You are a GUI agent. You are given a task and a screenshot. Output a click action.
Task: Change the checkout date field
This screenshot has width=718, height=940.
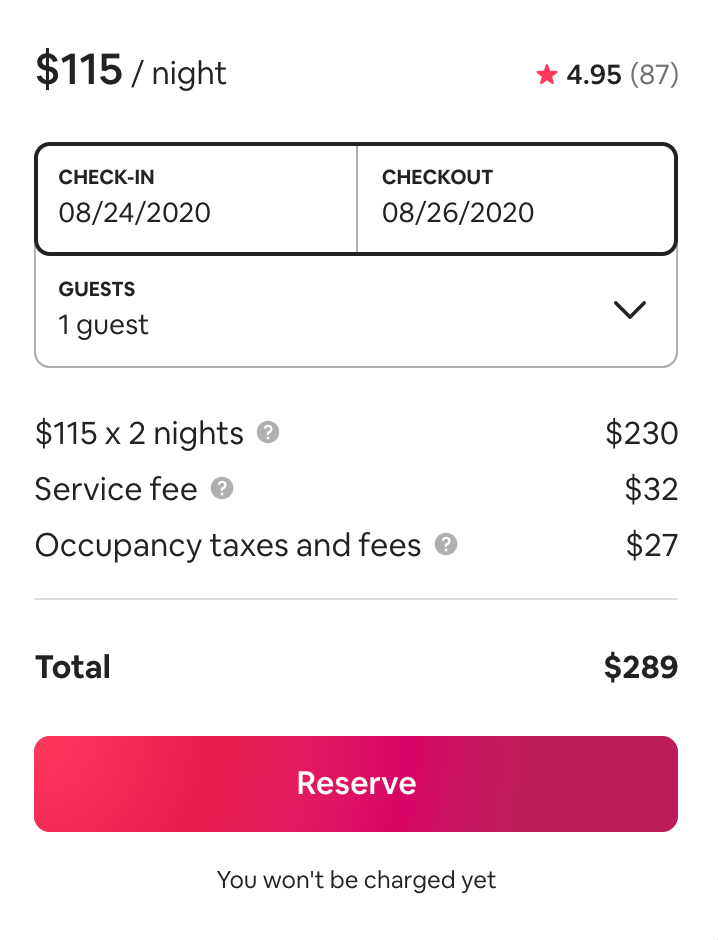[516, 198]
